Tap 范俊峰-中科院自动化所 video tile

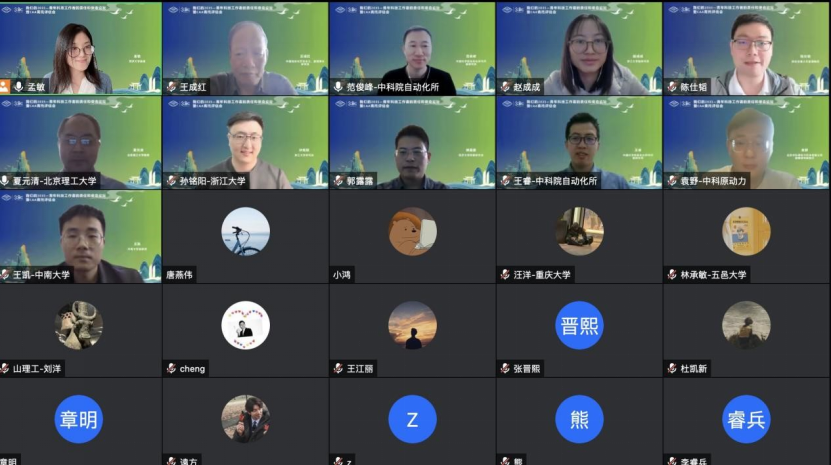pos(412,47)
